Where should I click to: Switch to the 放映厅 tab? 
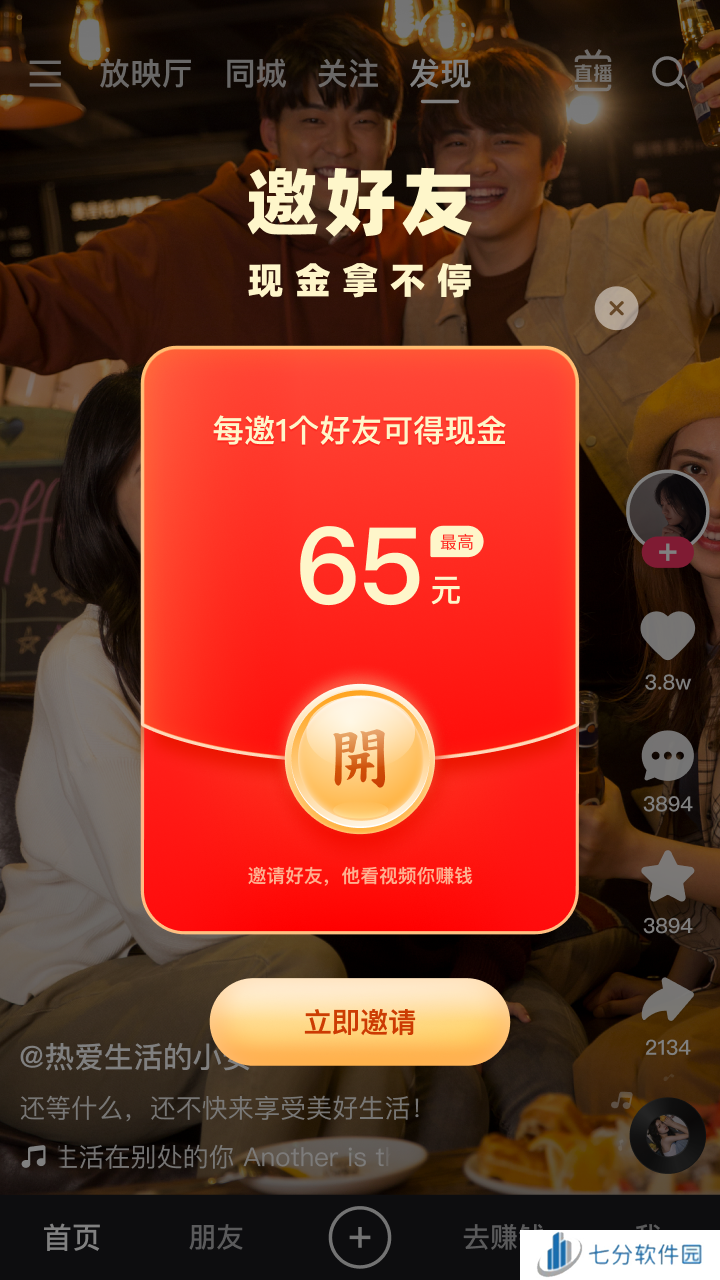[145, 73]
